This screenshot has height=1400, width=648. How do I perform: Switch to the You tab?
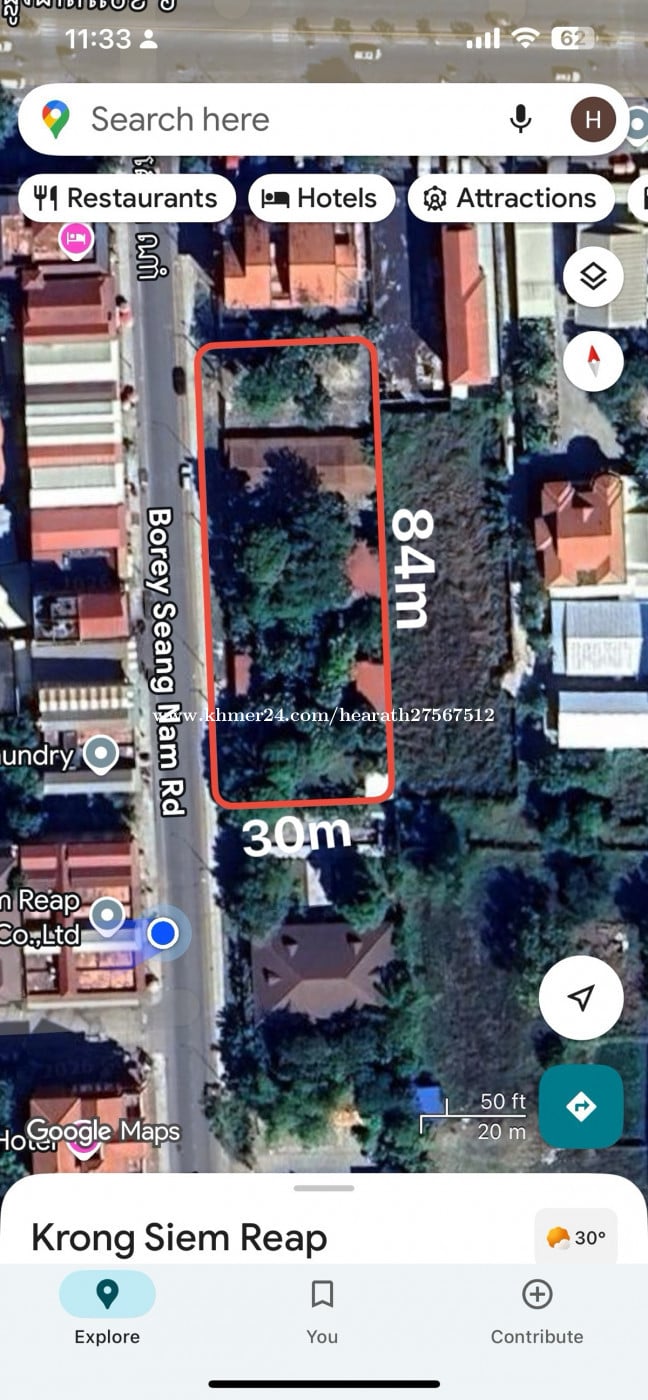click(322, 1310)
